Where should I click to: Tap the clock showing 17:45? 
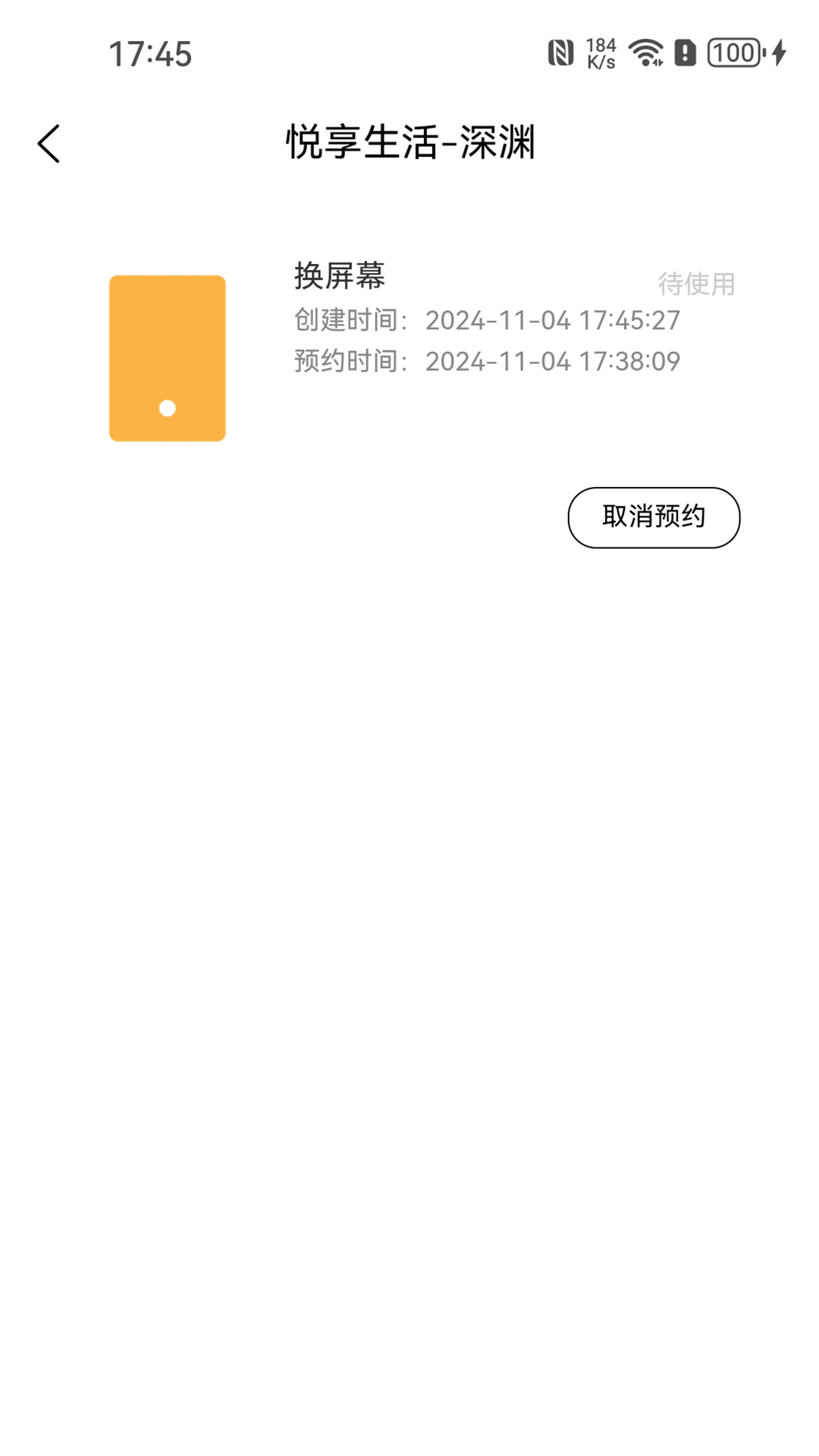(150, 53)
